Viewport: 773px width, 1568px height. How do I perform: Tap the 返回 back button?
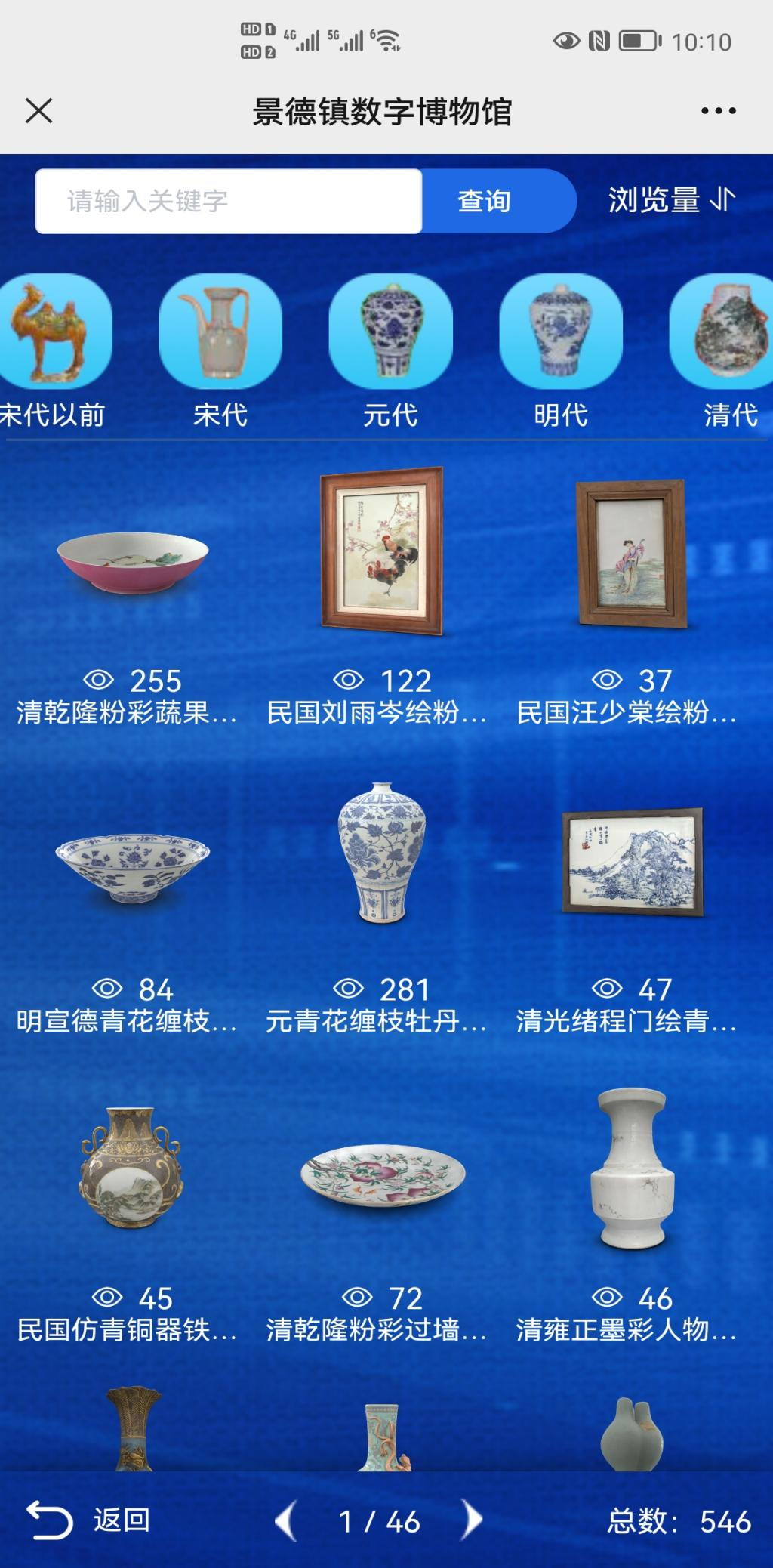[89, 1520]
